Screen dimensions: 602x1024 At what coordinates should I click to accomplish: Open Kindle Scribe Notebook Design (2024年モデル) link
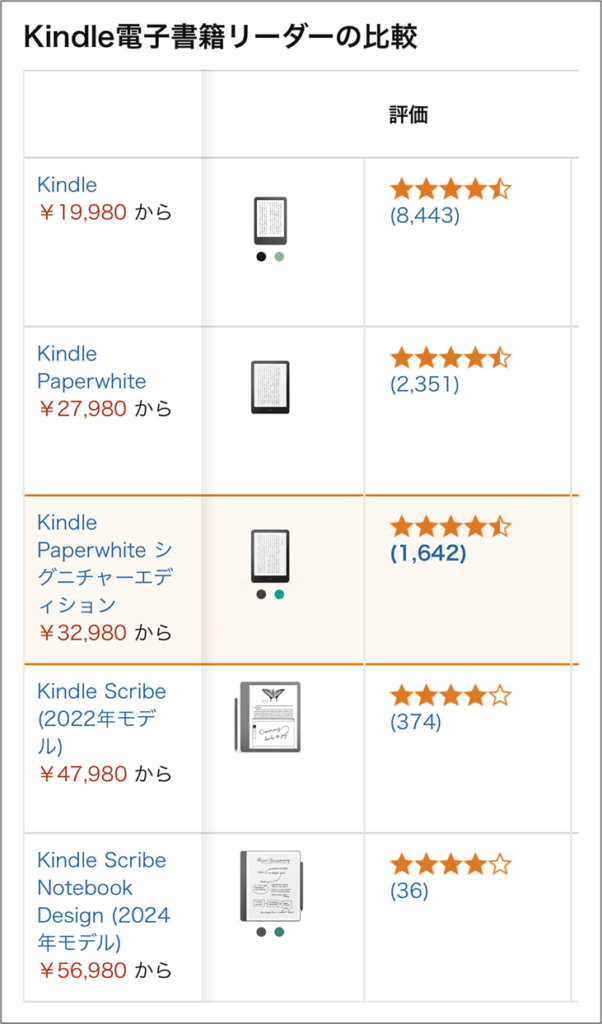pyautogui.click(x=103, y=901)
